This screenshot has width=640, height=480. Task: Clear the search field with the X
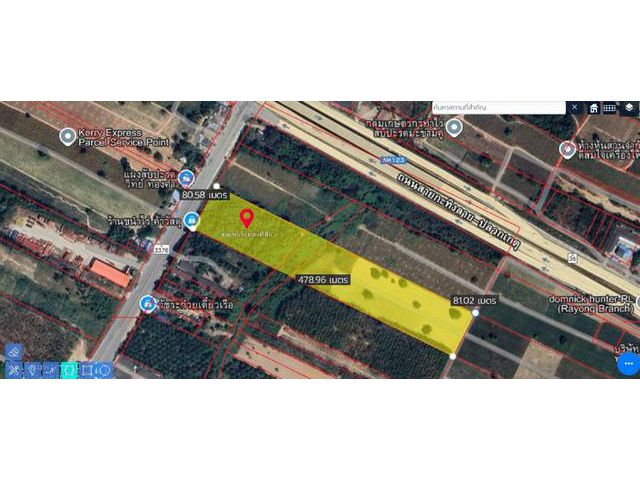[573, 107]
